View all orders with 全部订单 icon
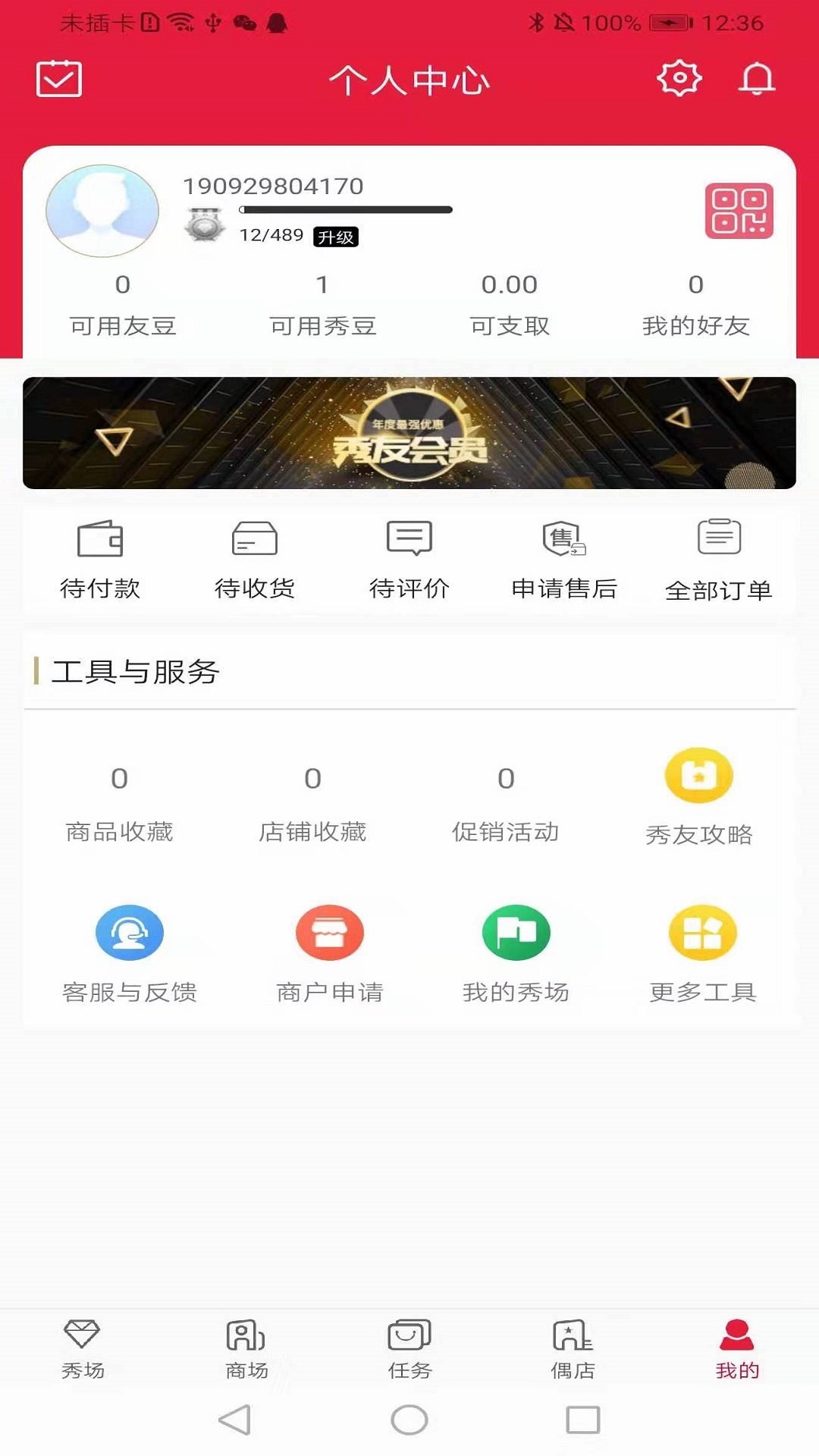 click(x=719, y=557)
